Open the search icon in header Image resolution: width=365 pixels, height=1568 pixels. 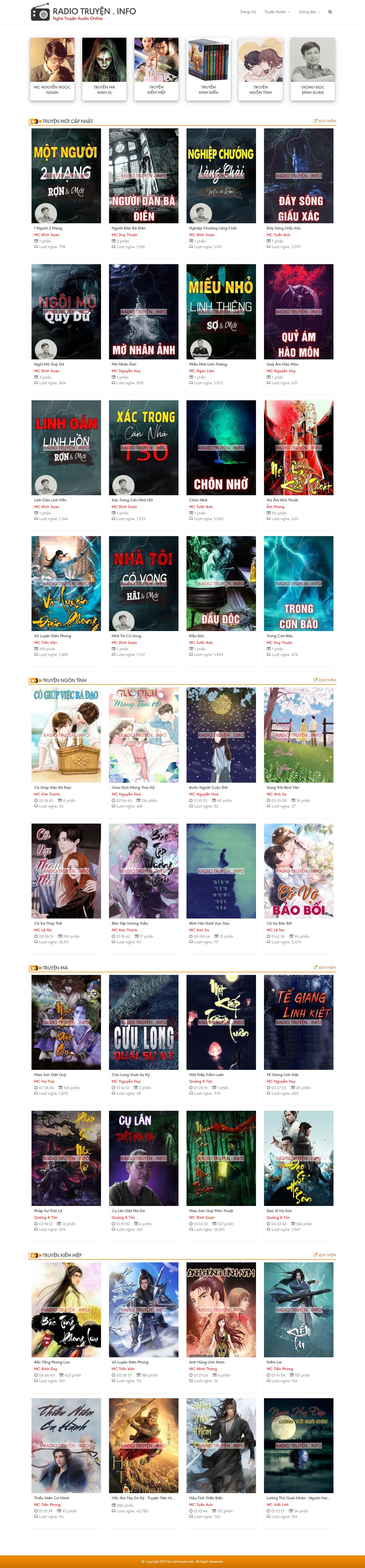tap(330, 11)
